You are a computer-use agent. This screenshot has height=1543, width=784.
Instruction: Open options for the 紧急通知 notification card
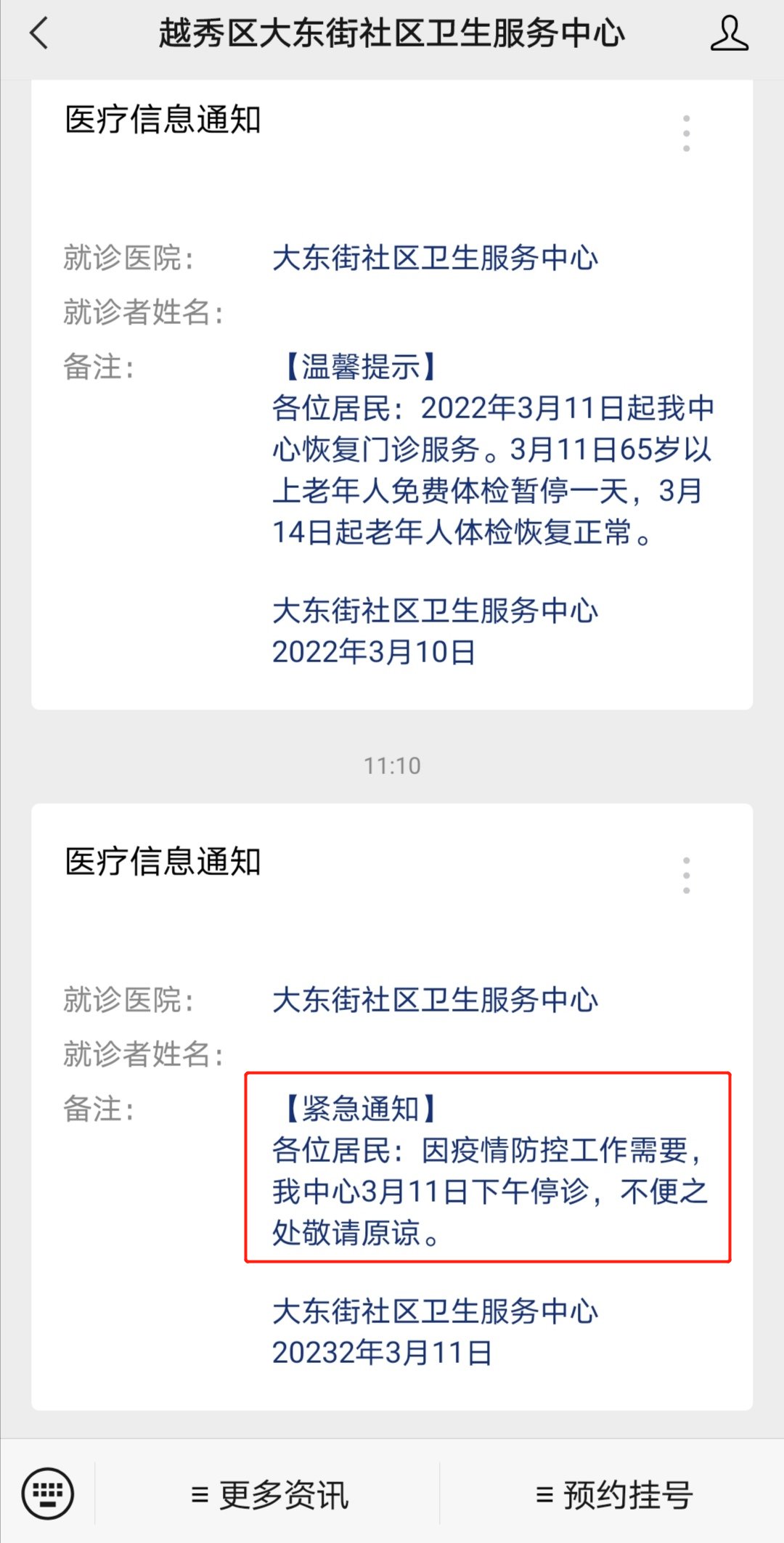point(686,875)
